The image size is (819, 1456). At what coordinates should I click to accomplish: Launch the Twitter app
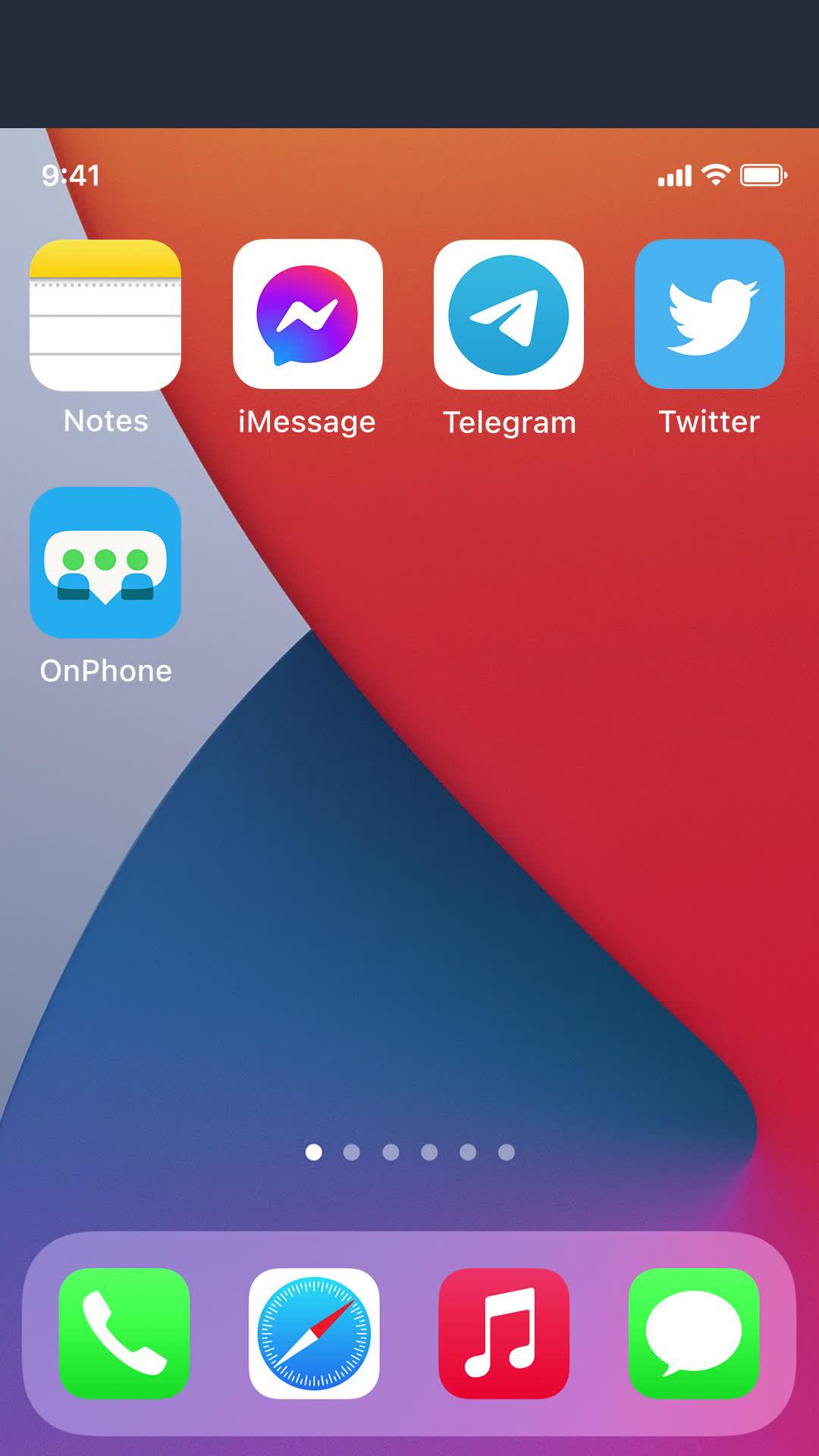point(709,315)
